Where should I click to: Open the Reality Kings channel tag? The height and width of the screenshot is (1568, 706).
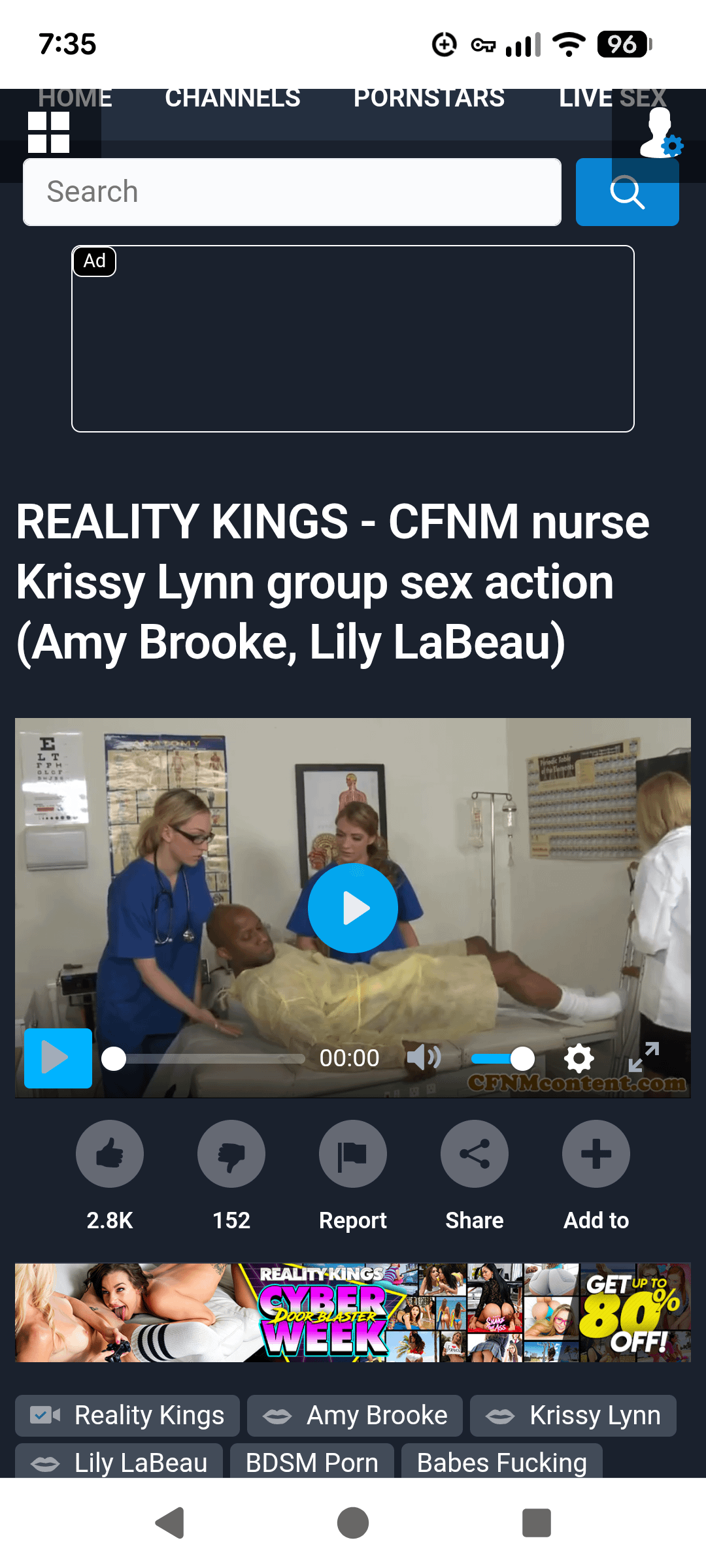pyautogui.click(x=127, y=1416)
